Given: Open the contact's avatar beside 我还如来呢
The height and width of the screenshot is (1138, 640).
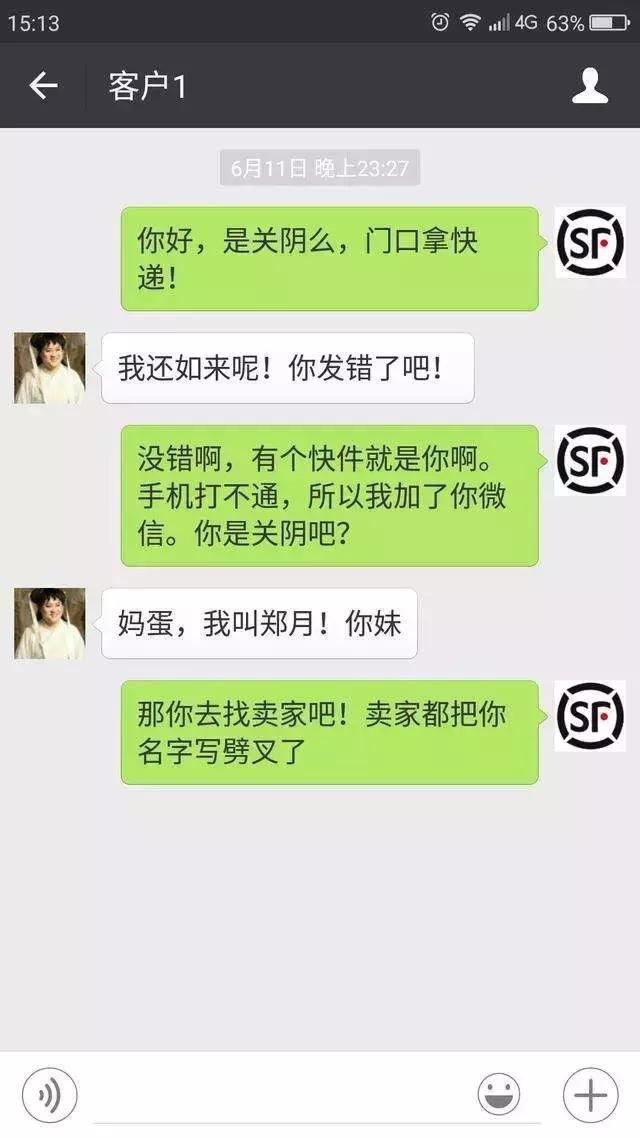Looking at the screenshot, I should tap(49, 368).
